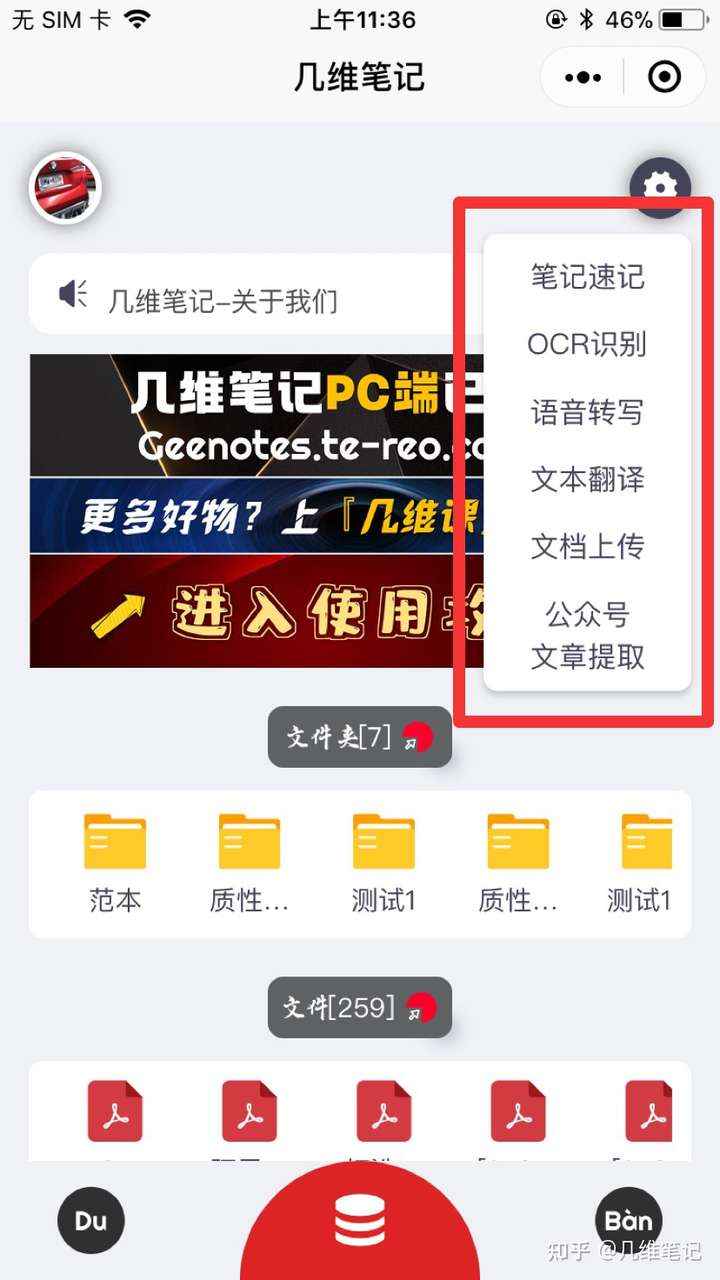The image size is (720, 1280).
Task: Tap the Du button
Action: point(91,1220)
